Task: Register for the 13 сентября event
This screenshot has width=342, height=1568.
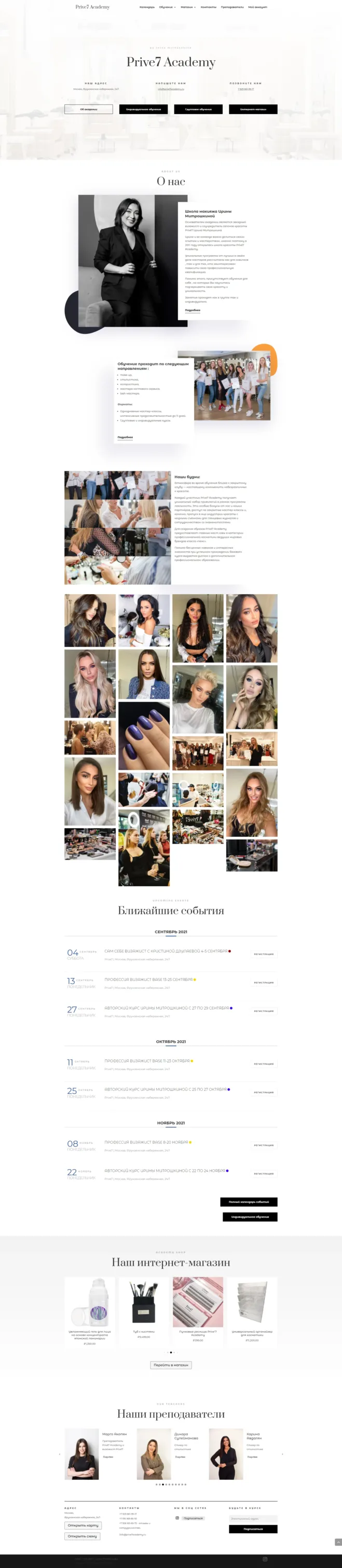Action: pyautogui.click(x=263, y=983)
